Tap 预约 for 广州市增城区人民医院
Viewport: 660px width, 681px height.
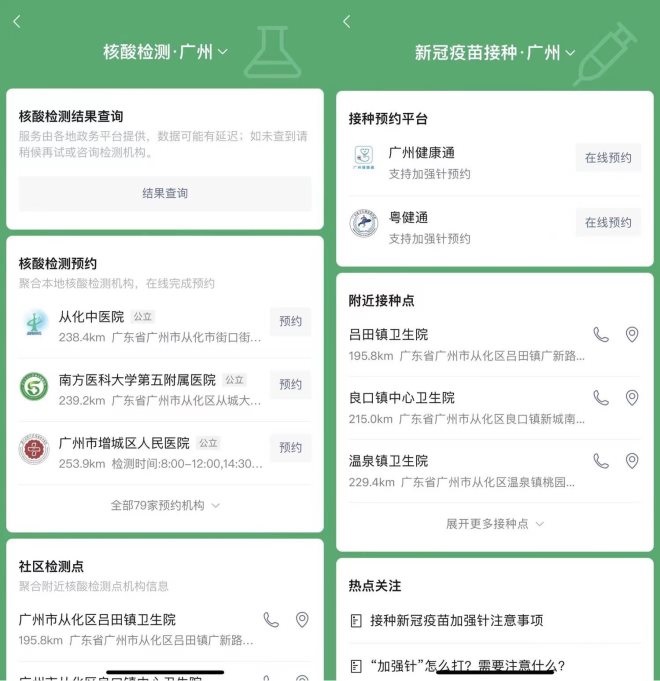pos(290,447)
